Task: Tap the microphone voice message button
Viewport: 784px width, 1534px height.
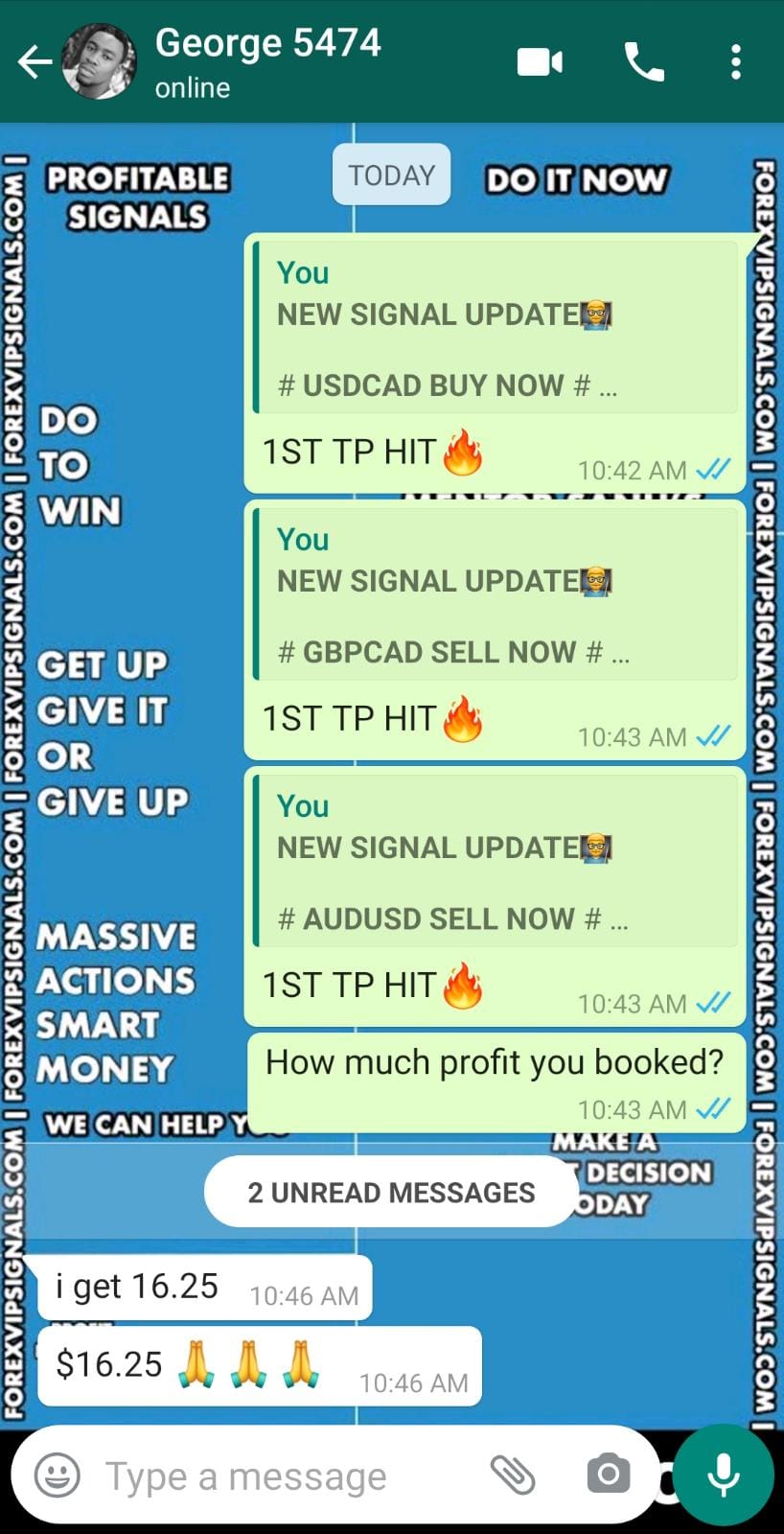Action: pos(724,1475)
